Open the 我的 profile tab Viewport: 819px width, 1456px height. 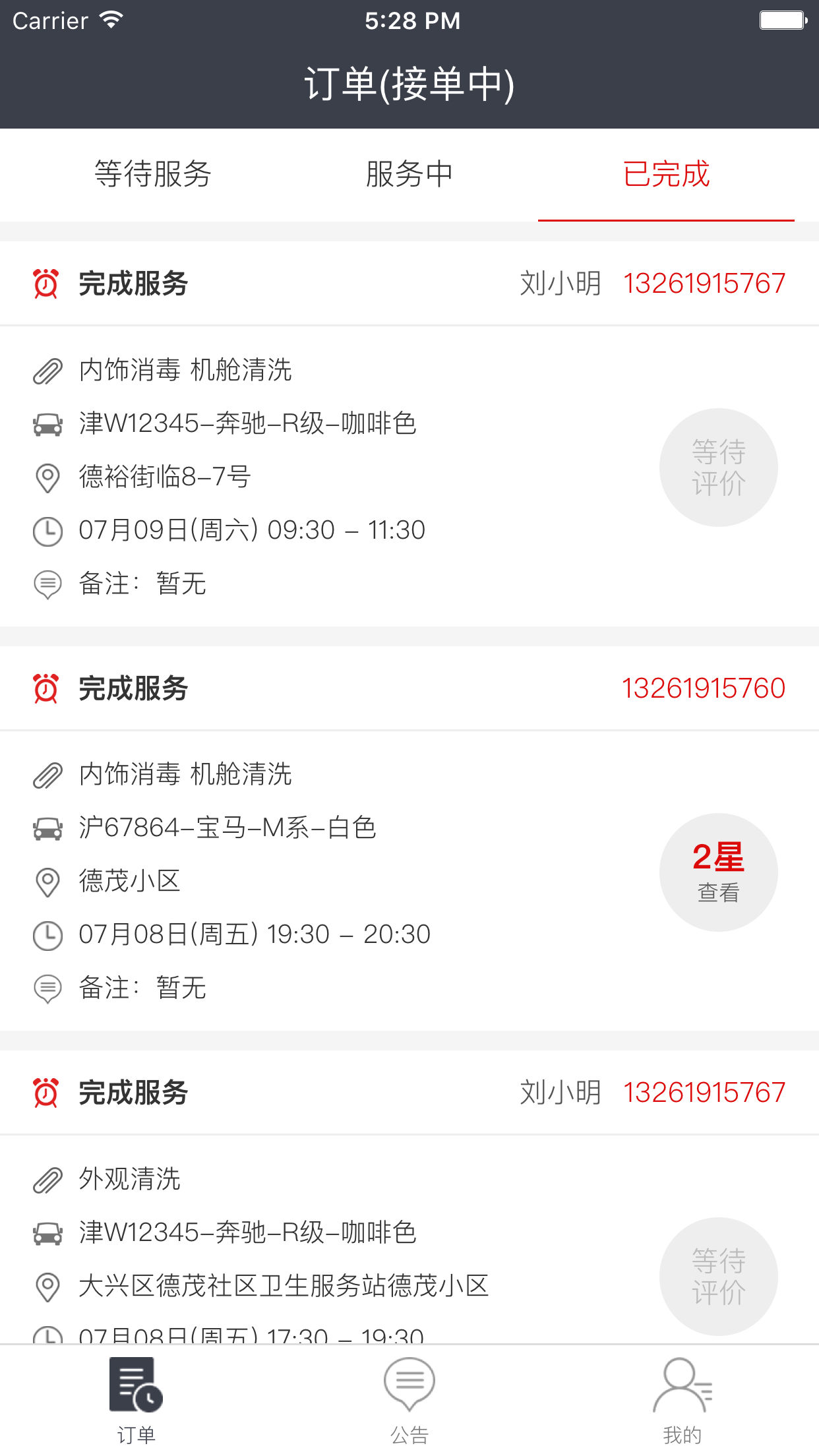tap(682, 1399)
